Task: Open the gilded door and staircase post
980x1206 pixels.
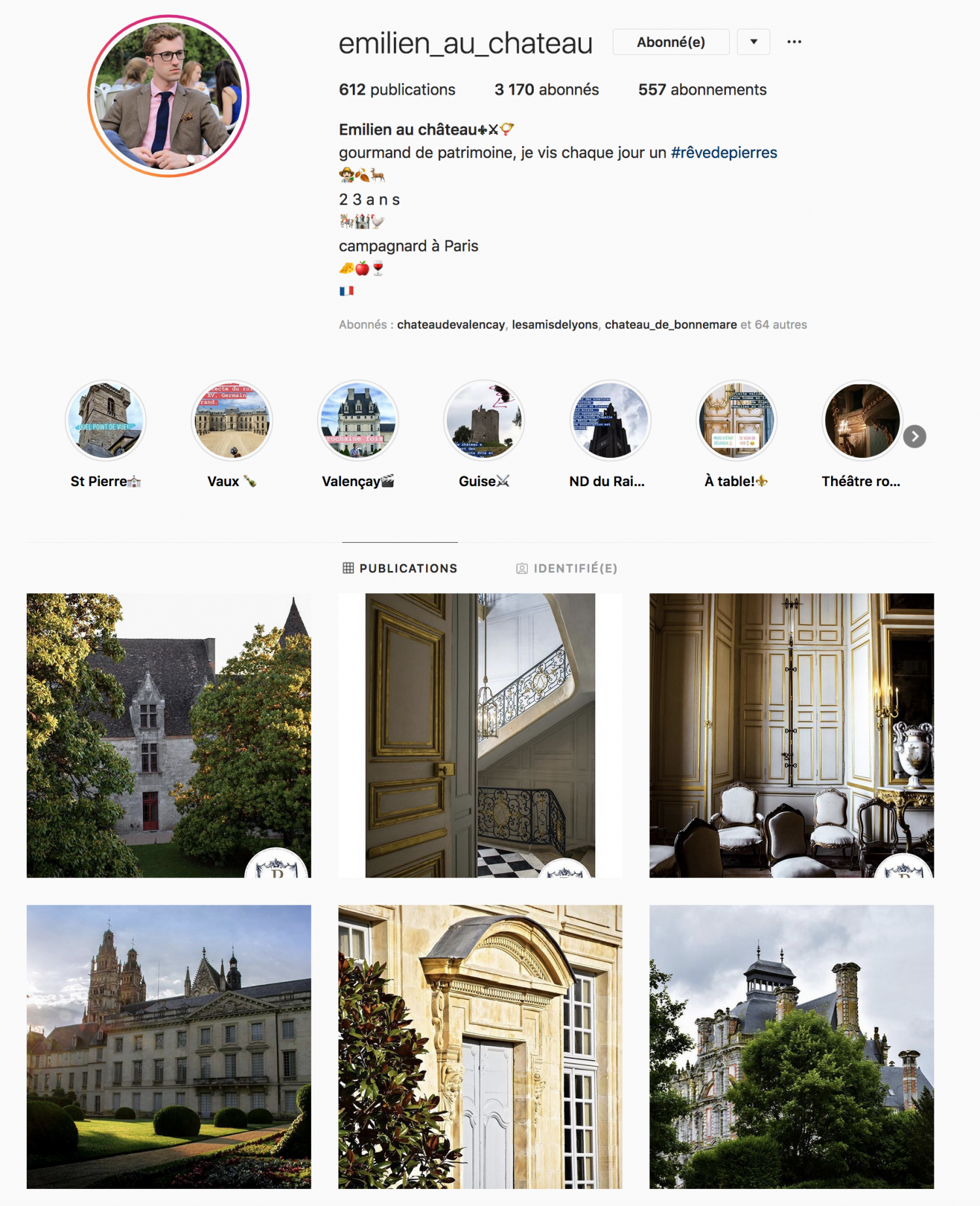Action: pyautogui.click(x=480, y=735)
